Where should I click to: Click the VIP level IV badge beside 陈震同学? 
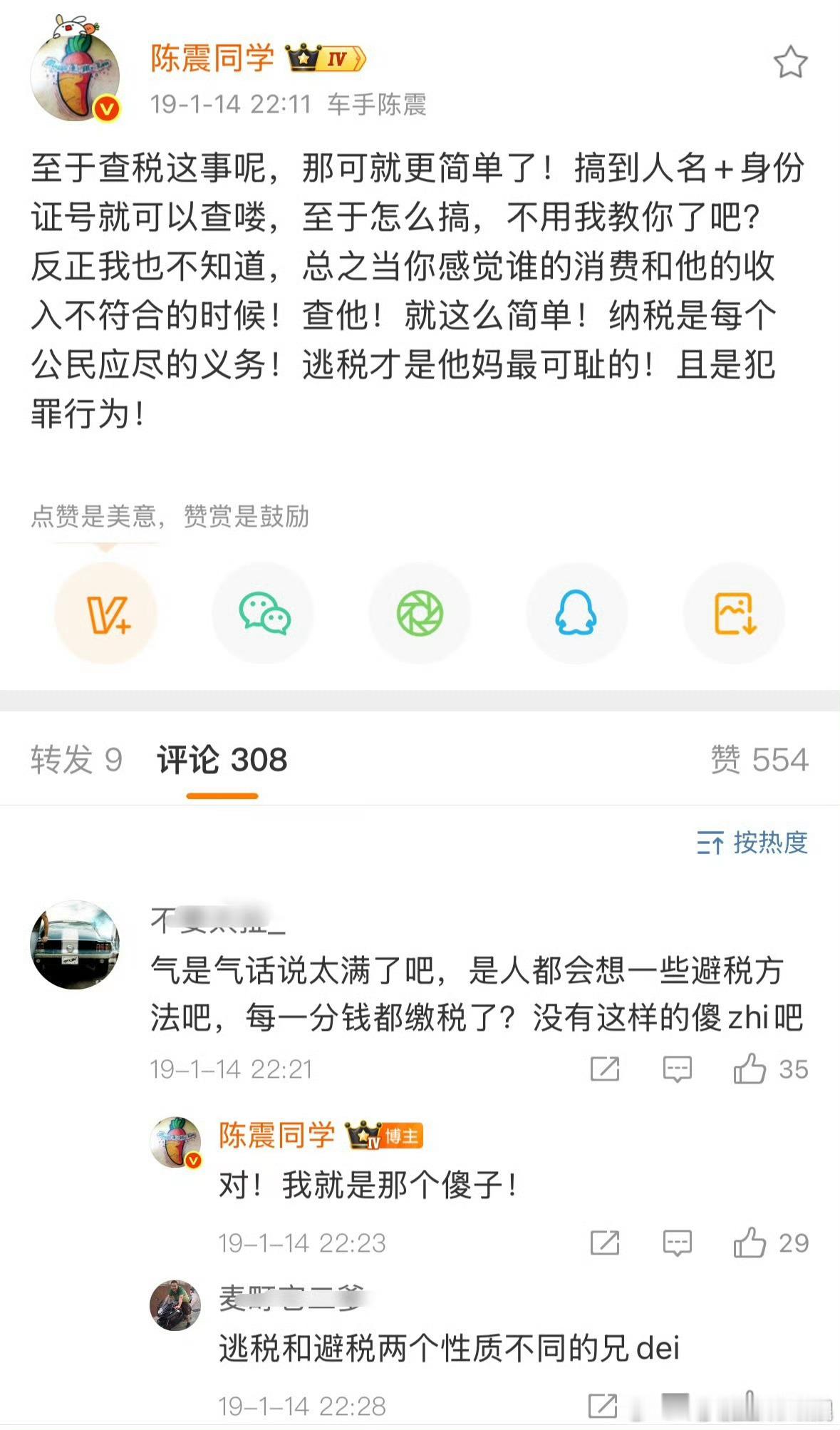coord(324,60)
